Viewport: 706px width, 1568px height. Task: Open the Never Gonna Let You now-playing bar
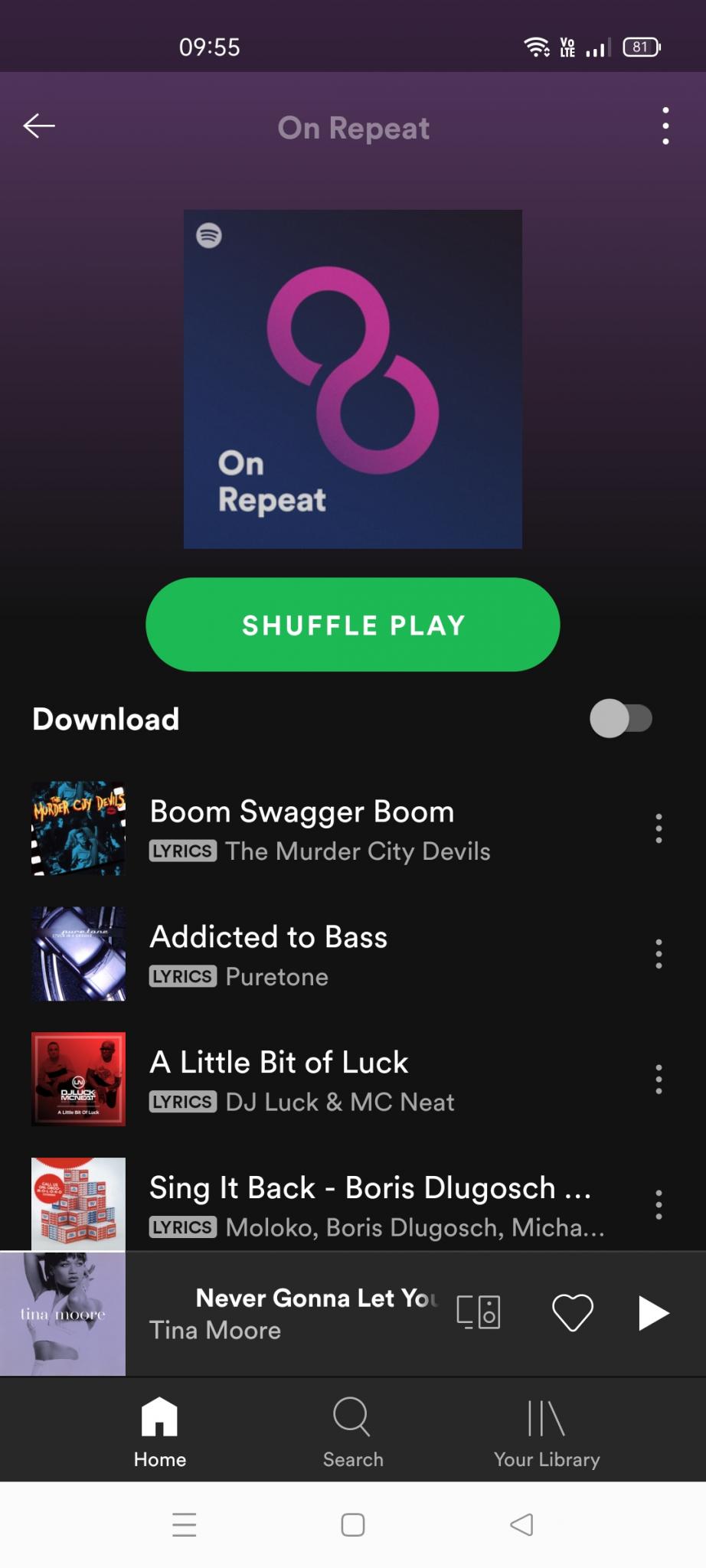pyautogui.click(x=291, y=1314)
